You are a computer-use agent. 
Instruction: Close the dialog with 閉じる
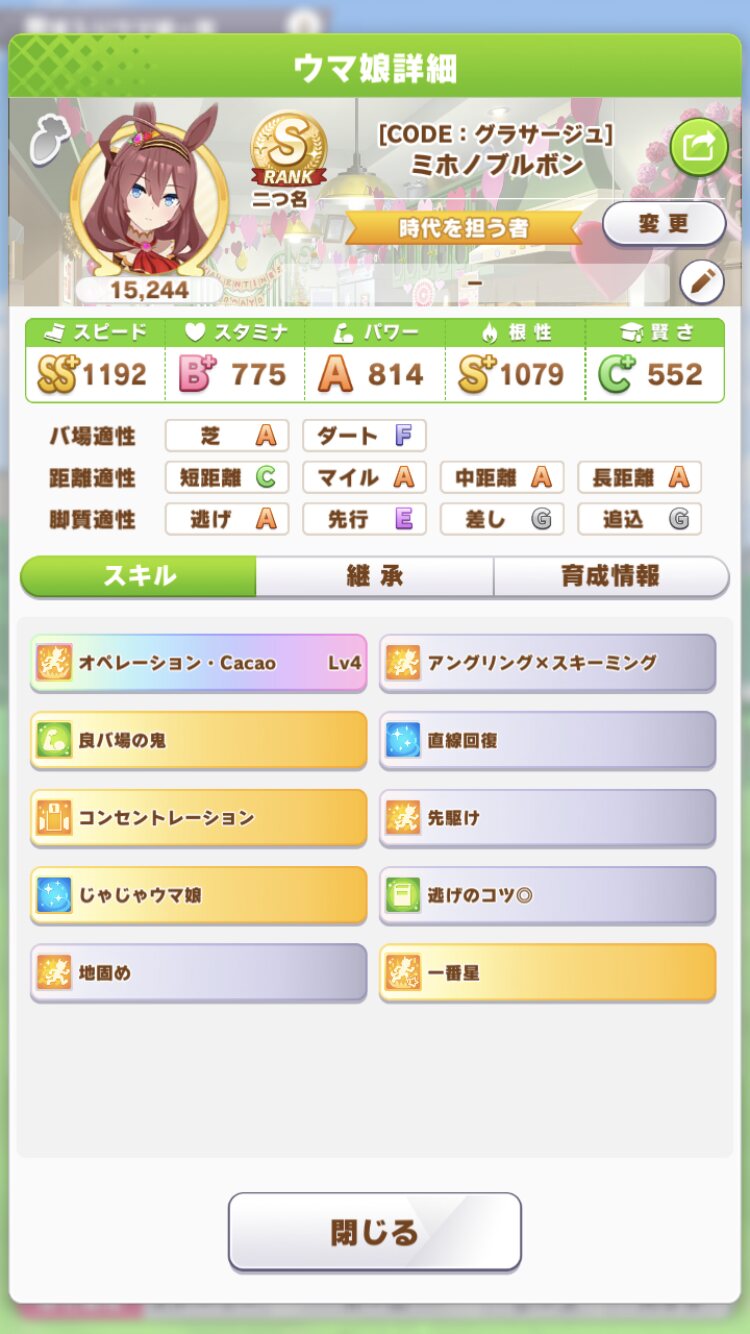(374, 1231)
